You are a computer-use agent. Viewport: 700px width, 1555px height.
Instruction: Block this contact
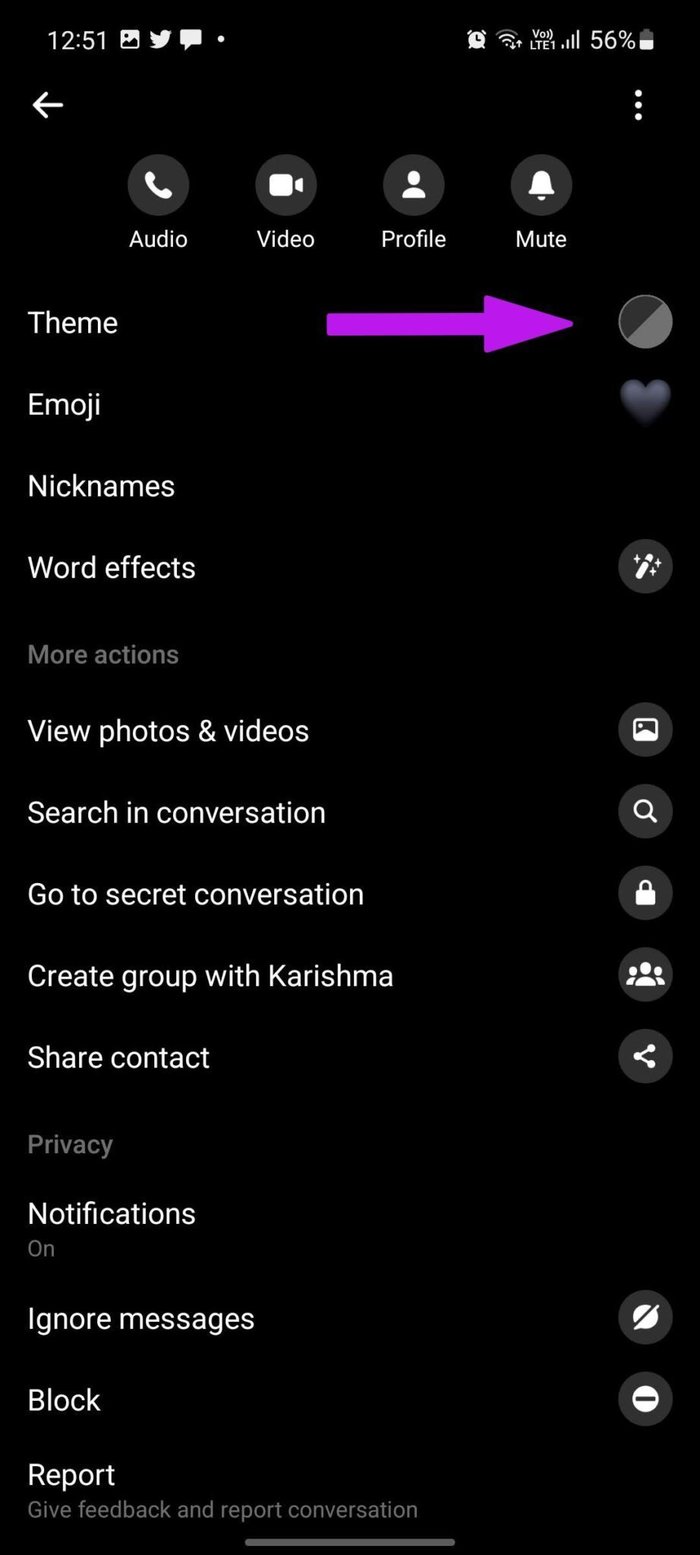[x=350, y=1399]
